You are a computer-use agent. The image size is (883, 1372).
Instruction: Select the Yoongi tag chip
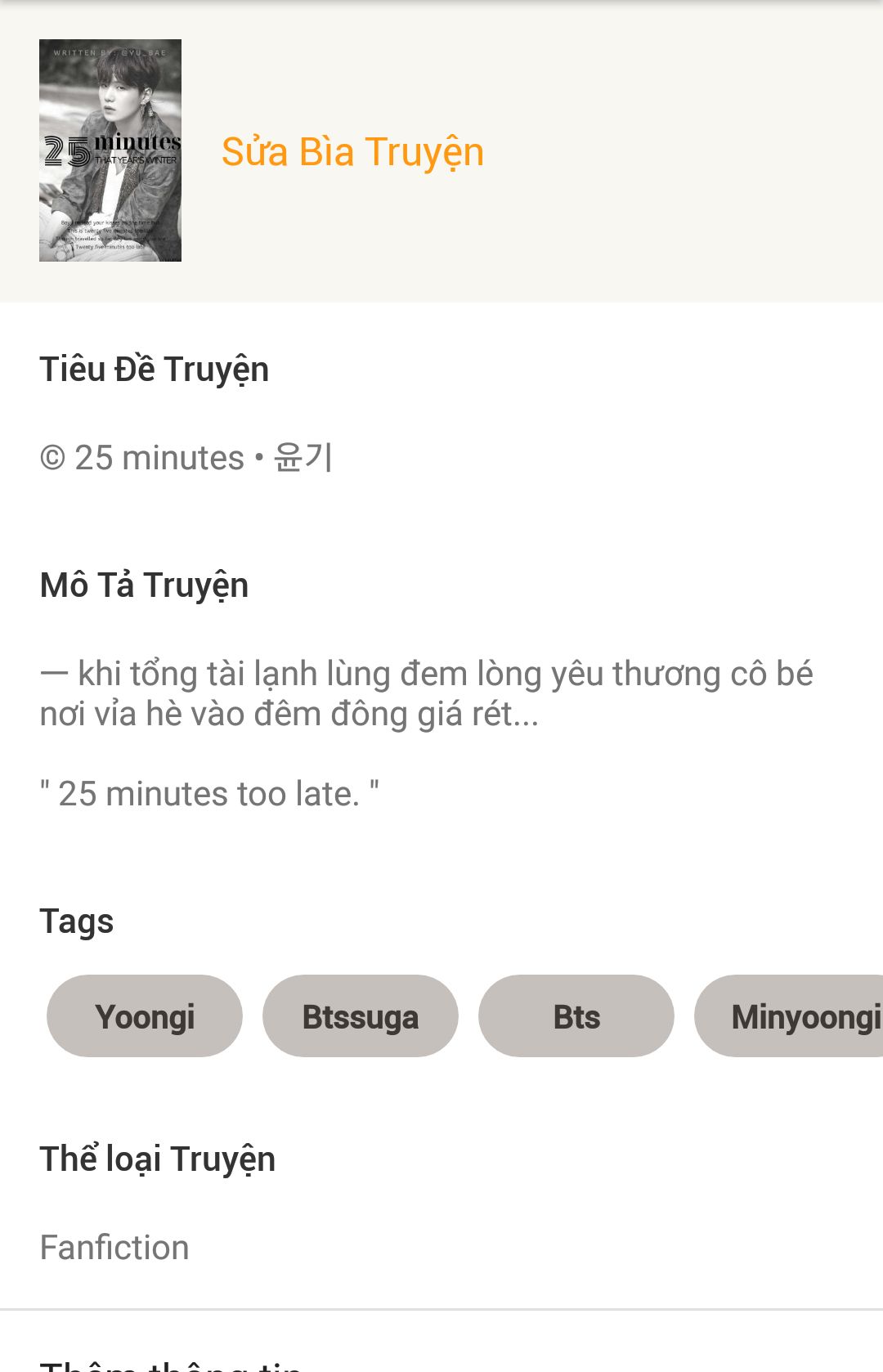(145, 1016)
